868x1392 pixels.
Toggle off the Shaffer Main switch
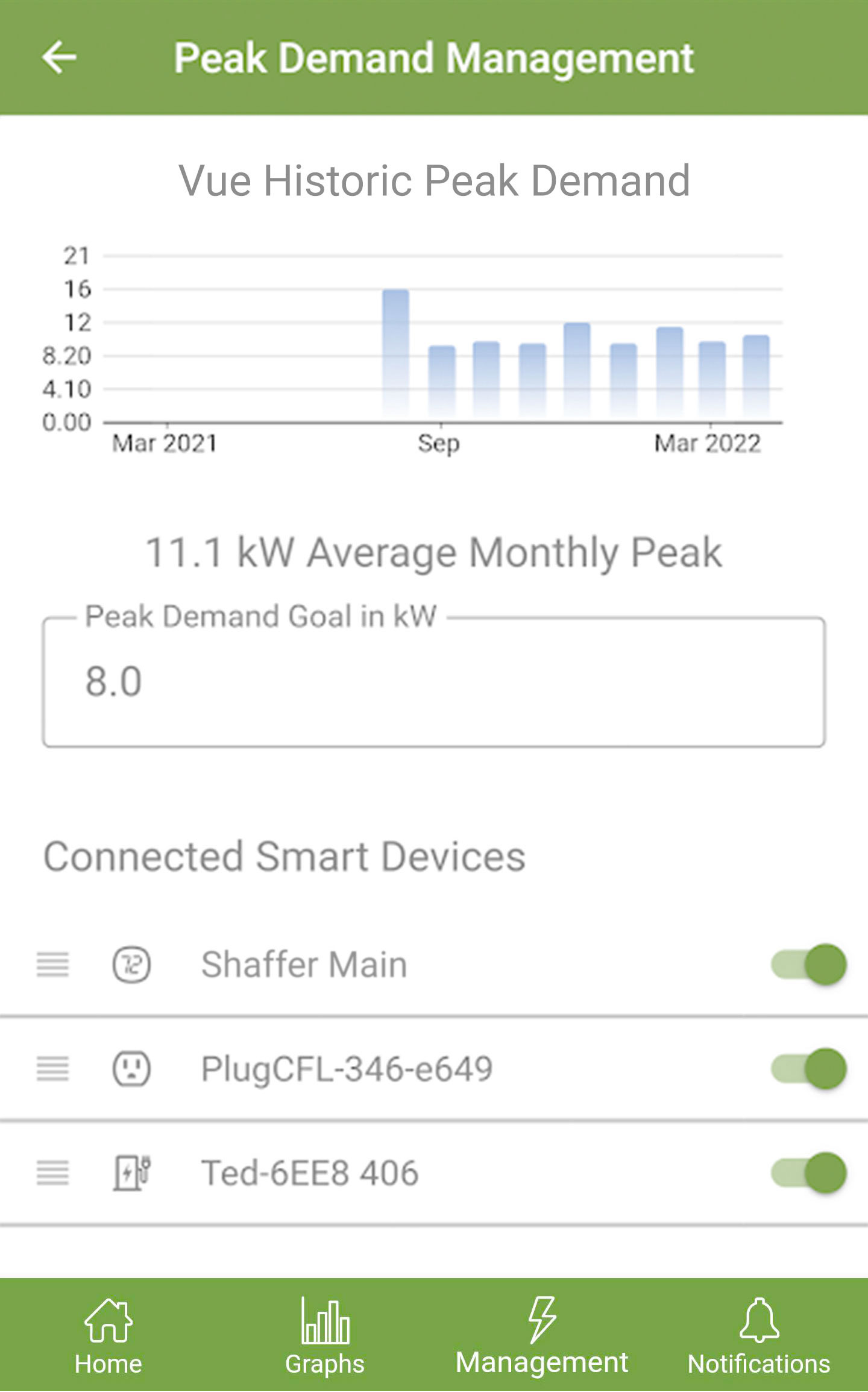point(808,965)
